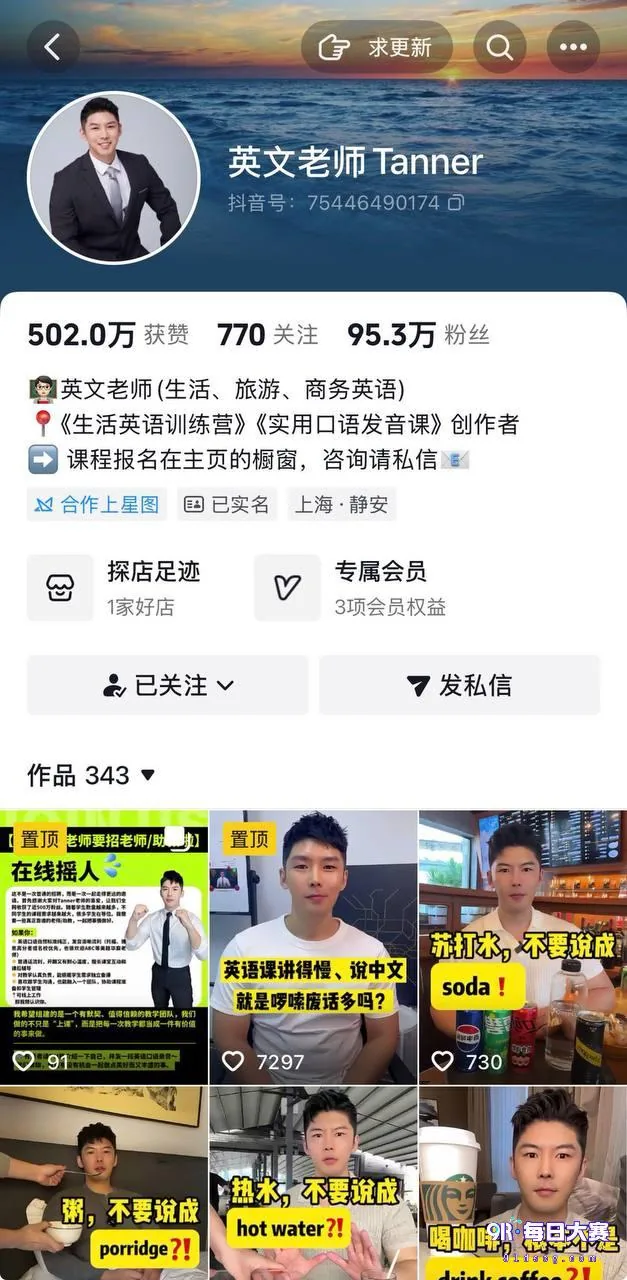Copy the 抖音号 with the copy icon
This screenshot has height=1280, width=627.
point(456,202)
